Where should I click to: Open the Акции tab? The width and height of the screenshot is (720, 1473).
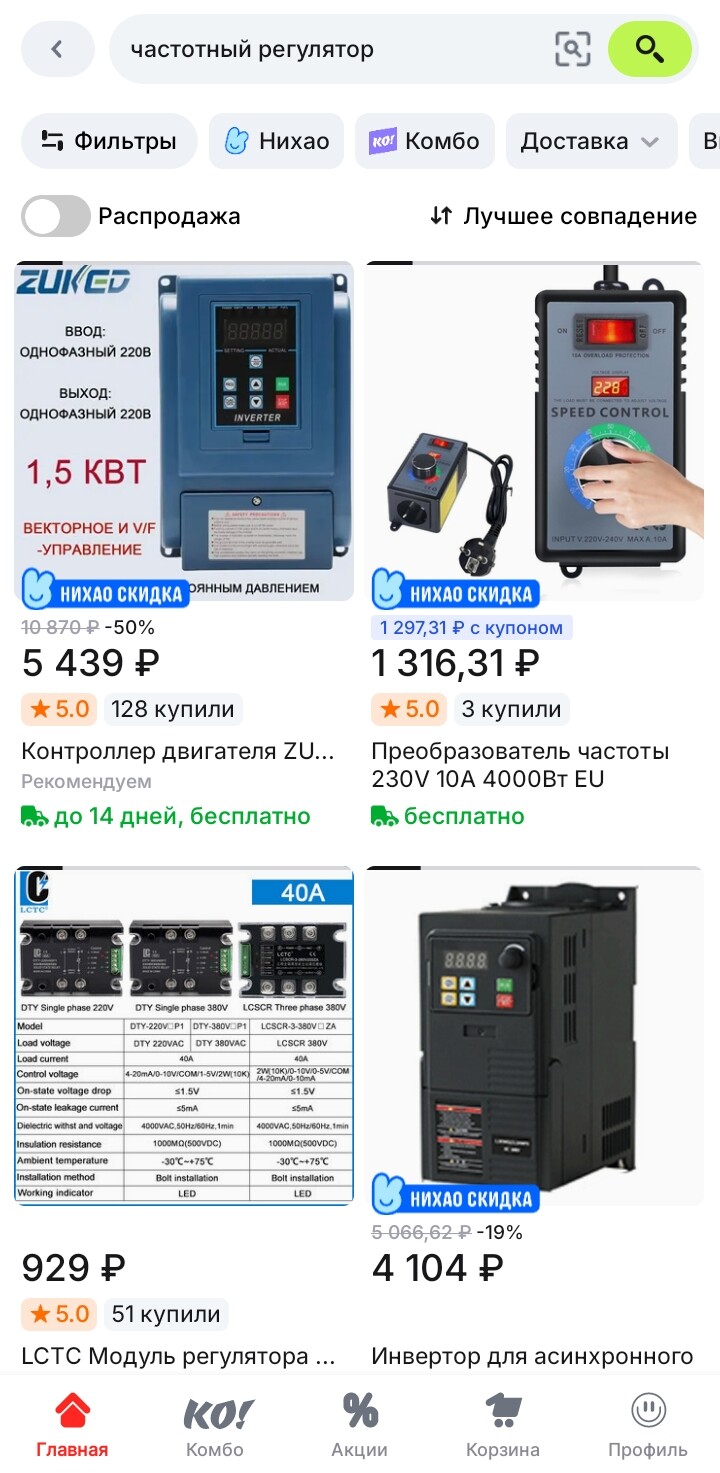(359, 1425)
